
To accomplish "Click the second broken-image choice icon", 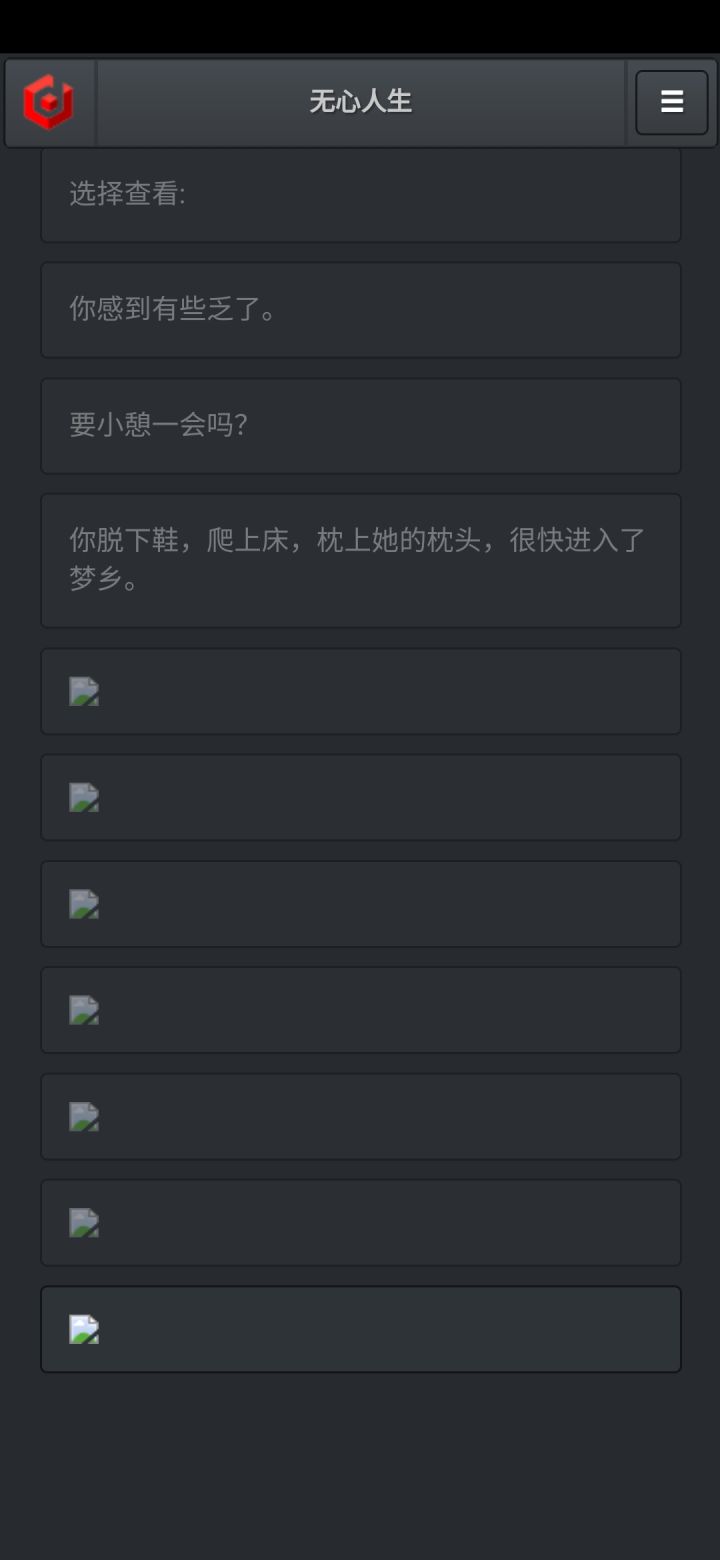I will [84, 797].
